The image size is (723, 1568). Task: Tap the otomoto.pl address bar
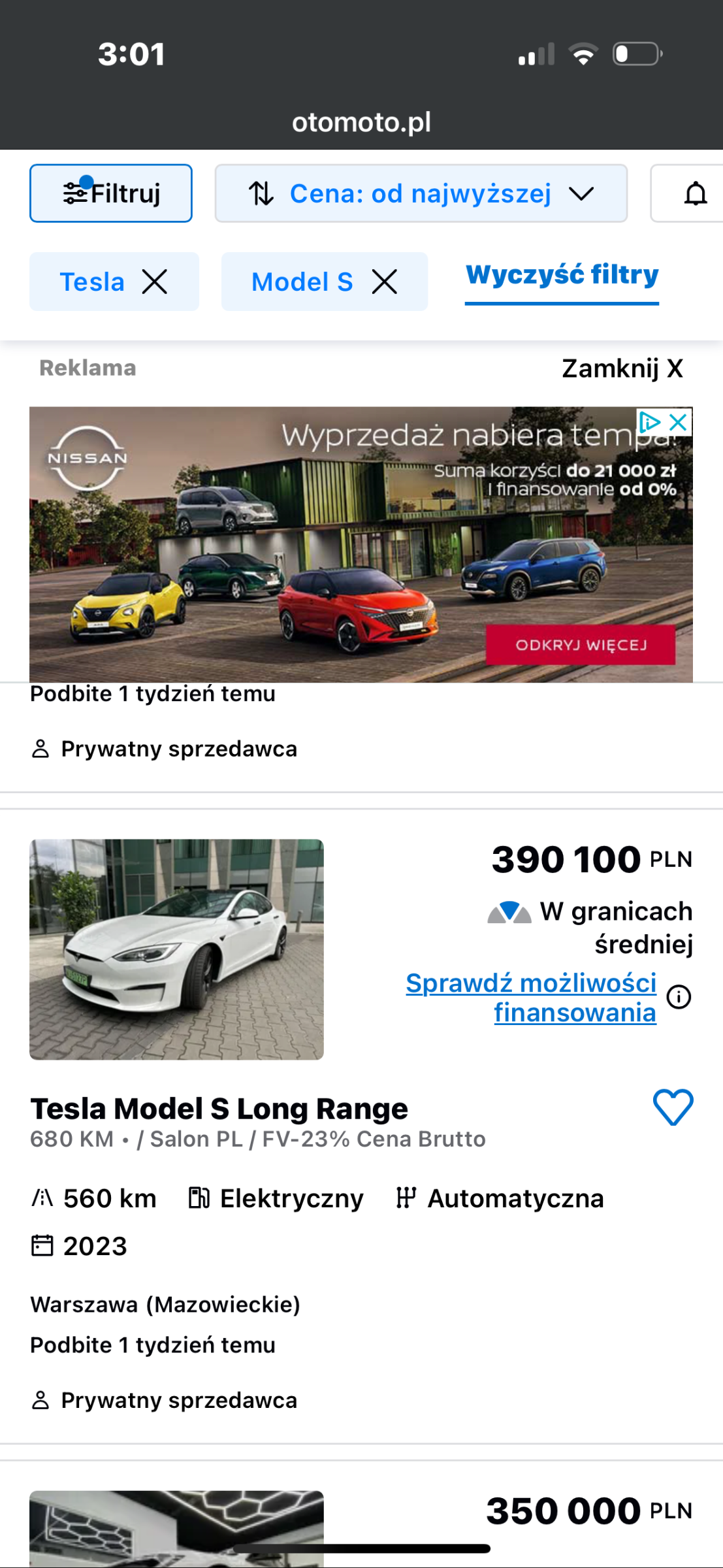tap(361, 122)
